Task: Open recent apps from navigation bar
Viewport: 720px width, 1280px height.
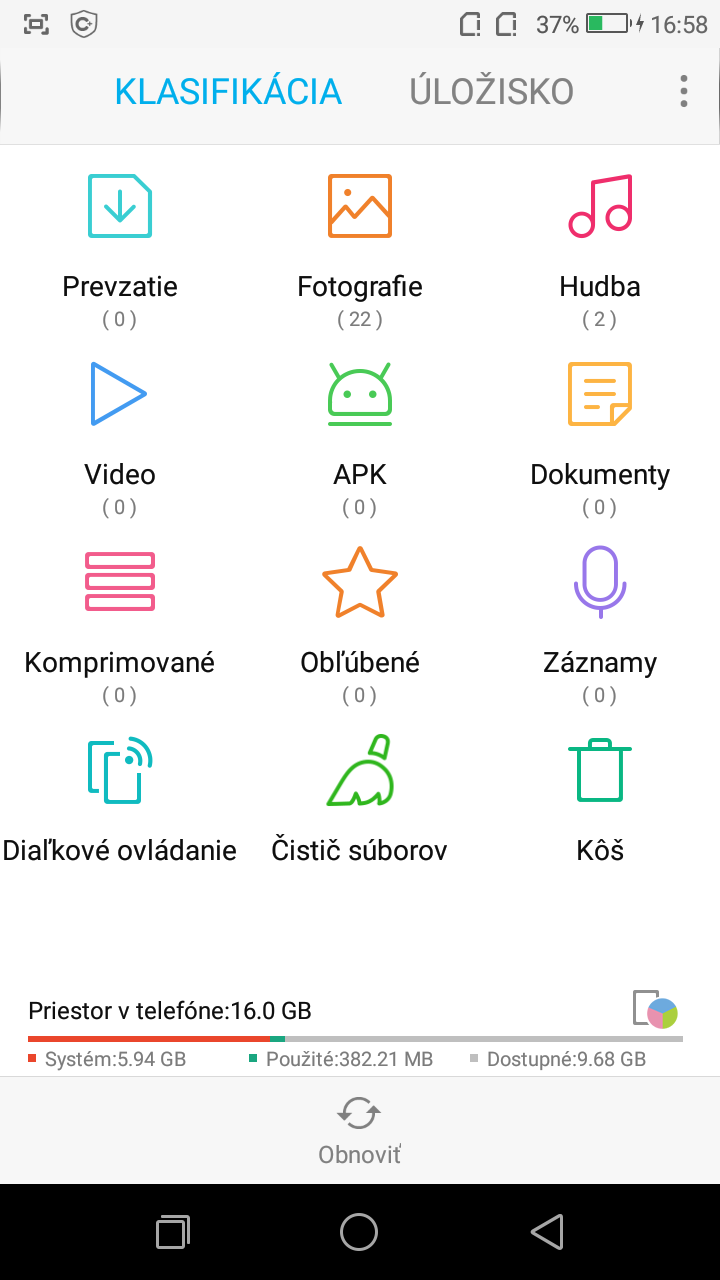Action: 173,1232
